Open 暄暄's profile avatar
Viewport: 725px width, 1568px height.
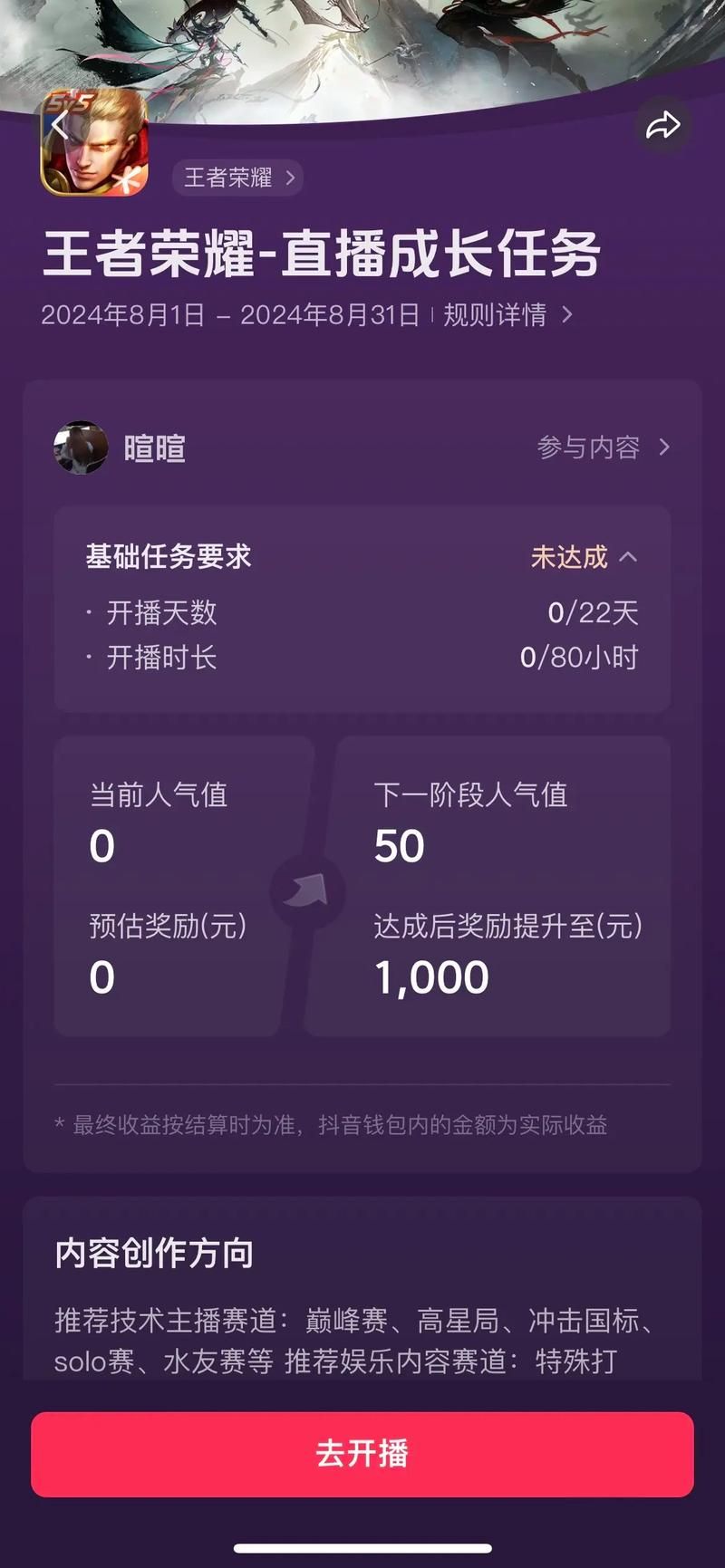[81, 446]
